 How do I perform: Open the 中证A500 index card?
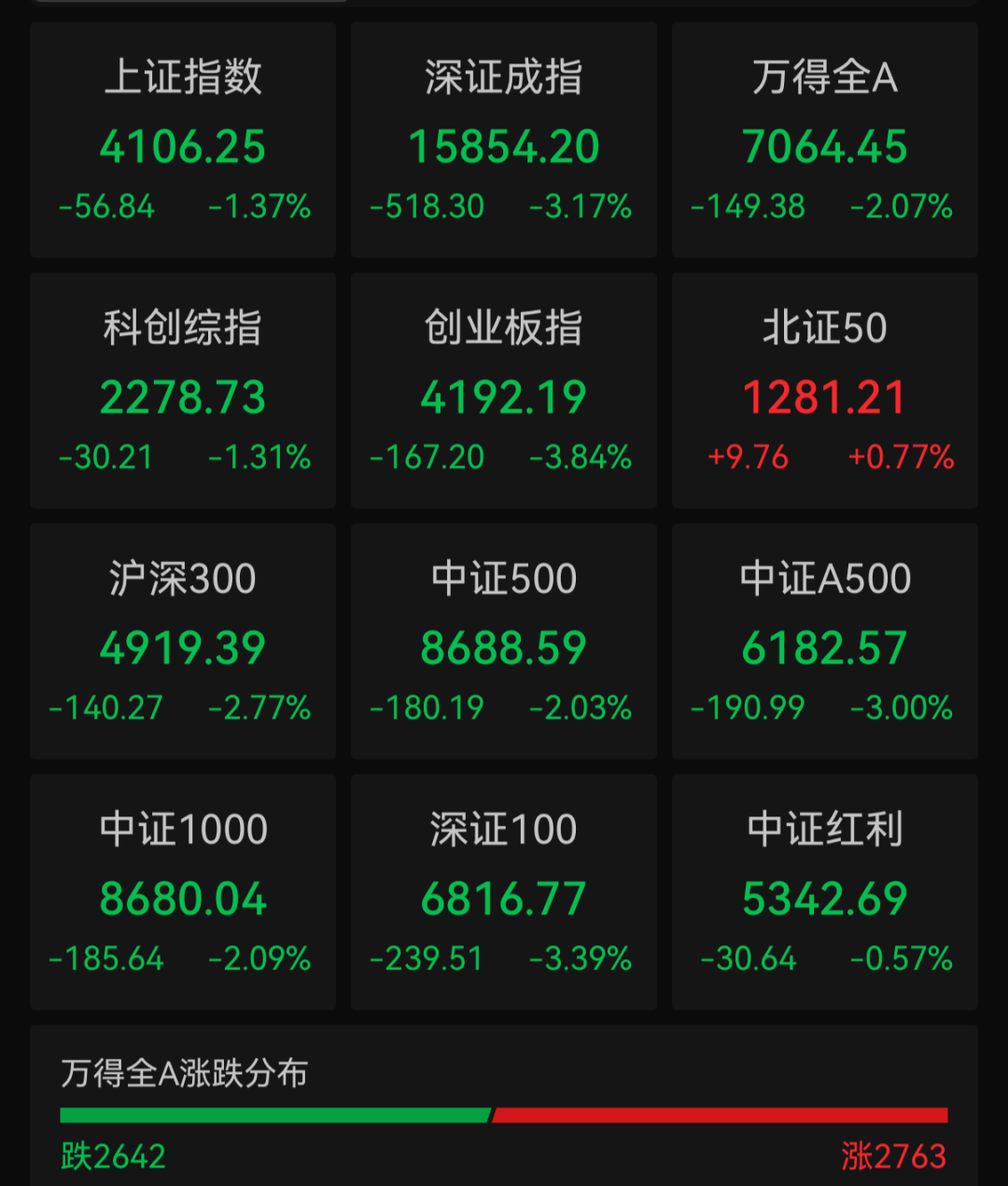pos(825,641)
